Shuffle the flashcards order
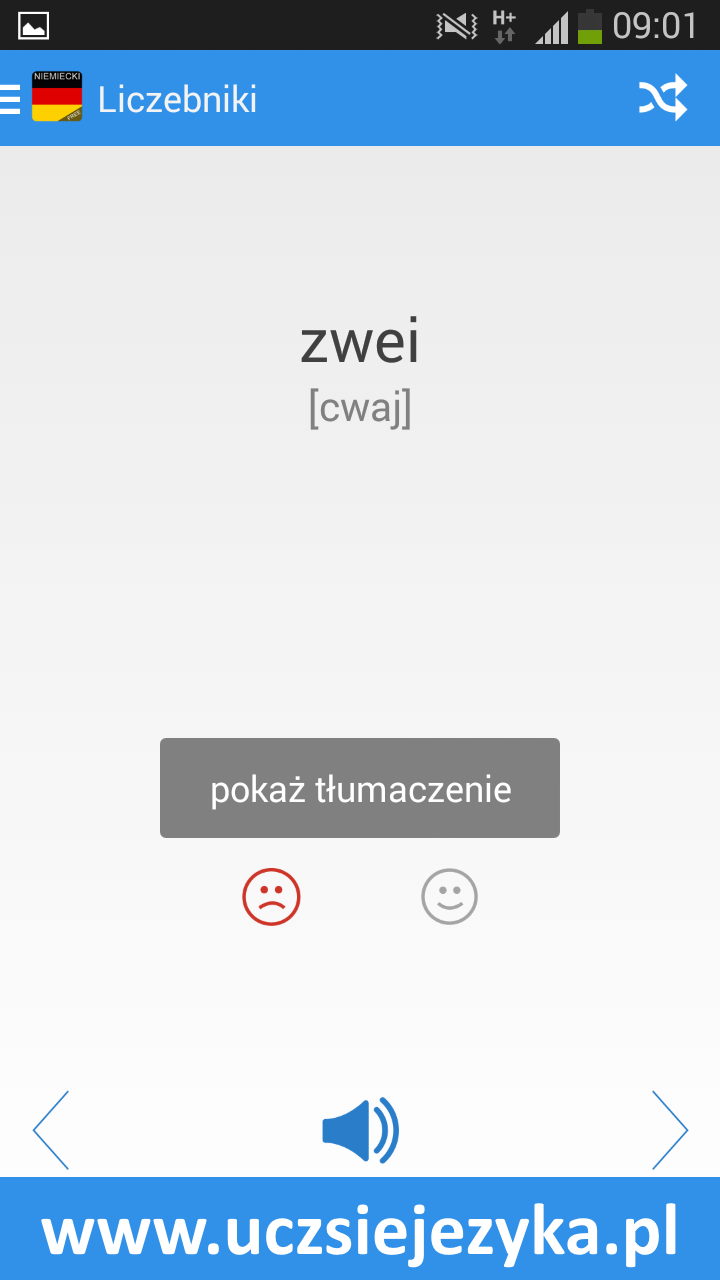720x1280 pixels. (x=663, y=98)
